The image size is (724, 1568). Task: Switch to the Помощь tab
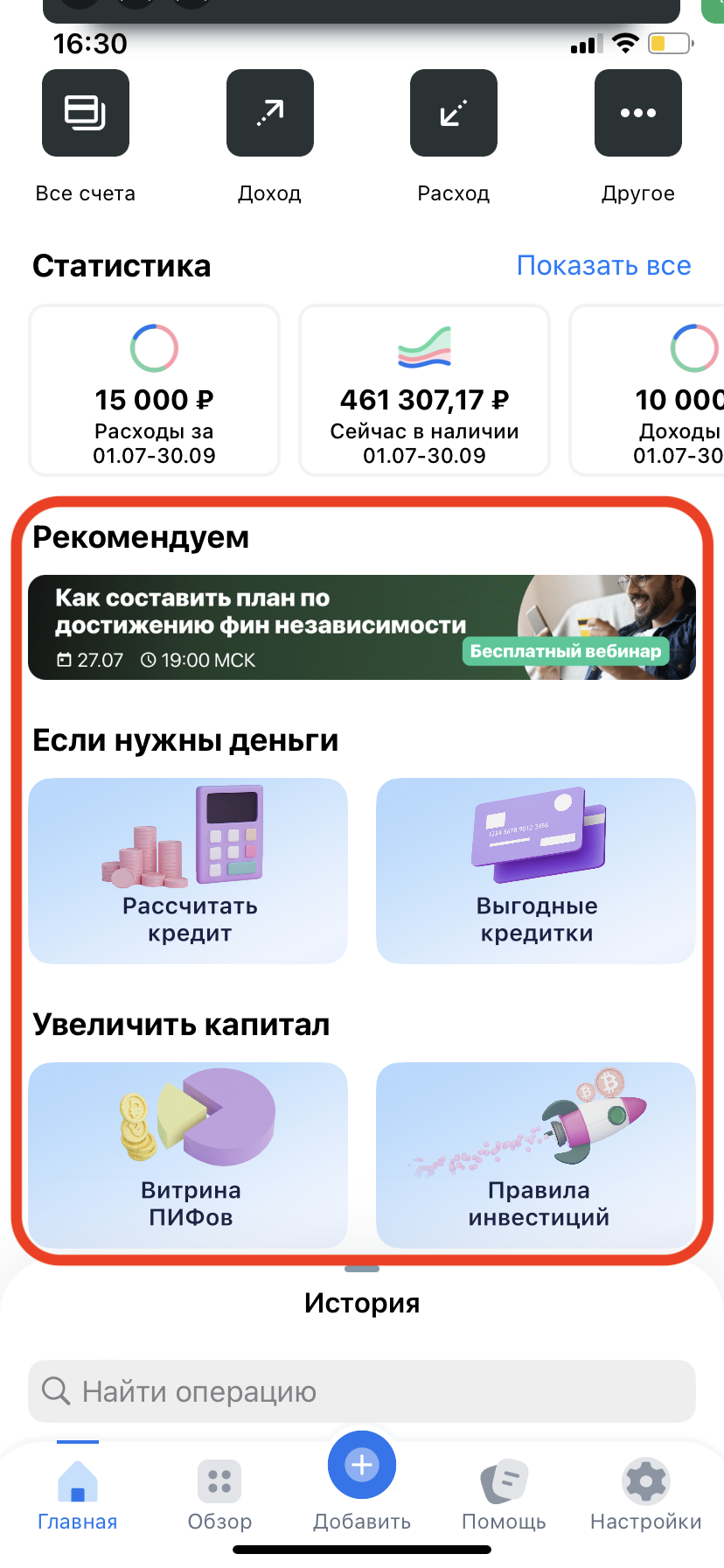point(504,1494)
